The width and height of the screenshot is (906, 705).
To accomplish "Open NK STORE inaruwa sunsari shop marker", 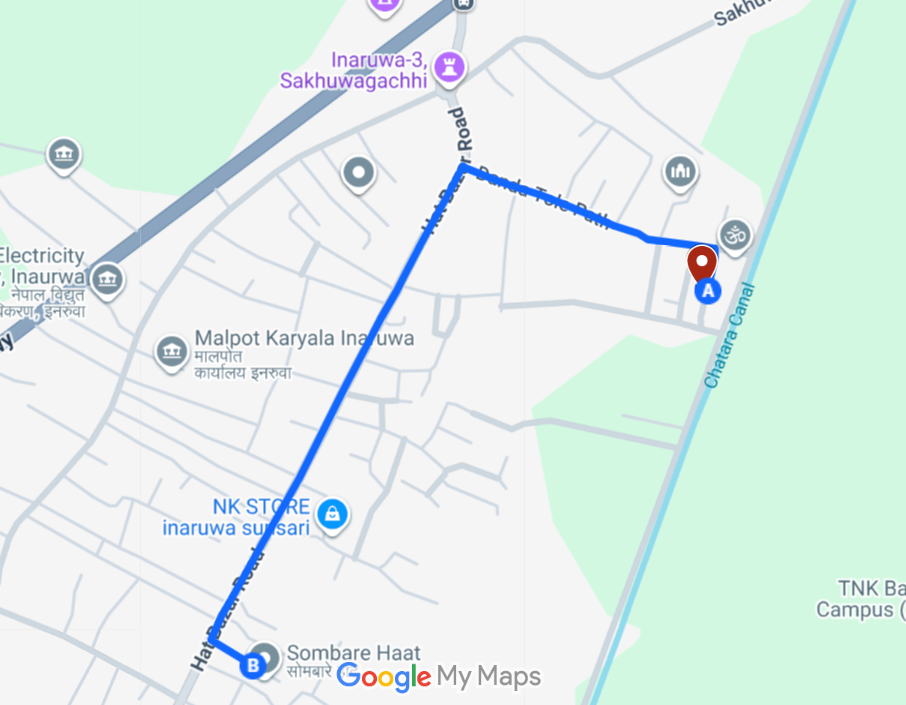I will tap(331, 514).
